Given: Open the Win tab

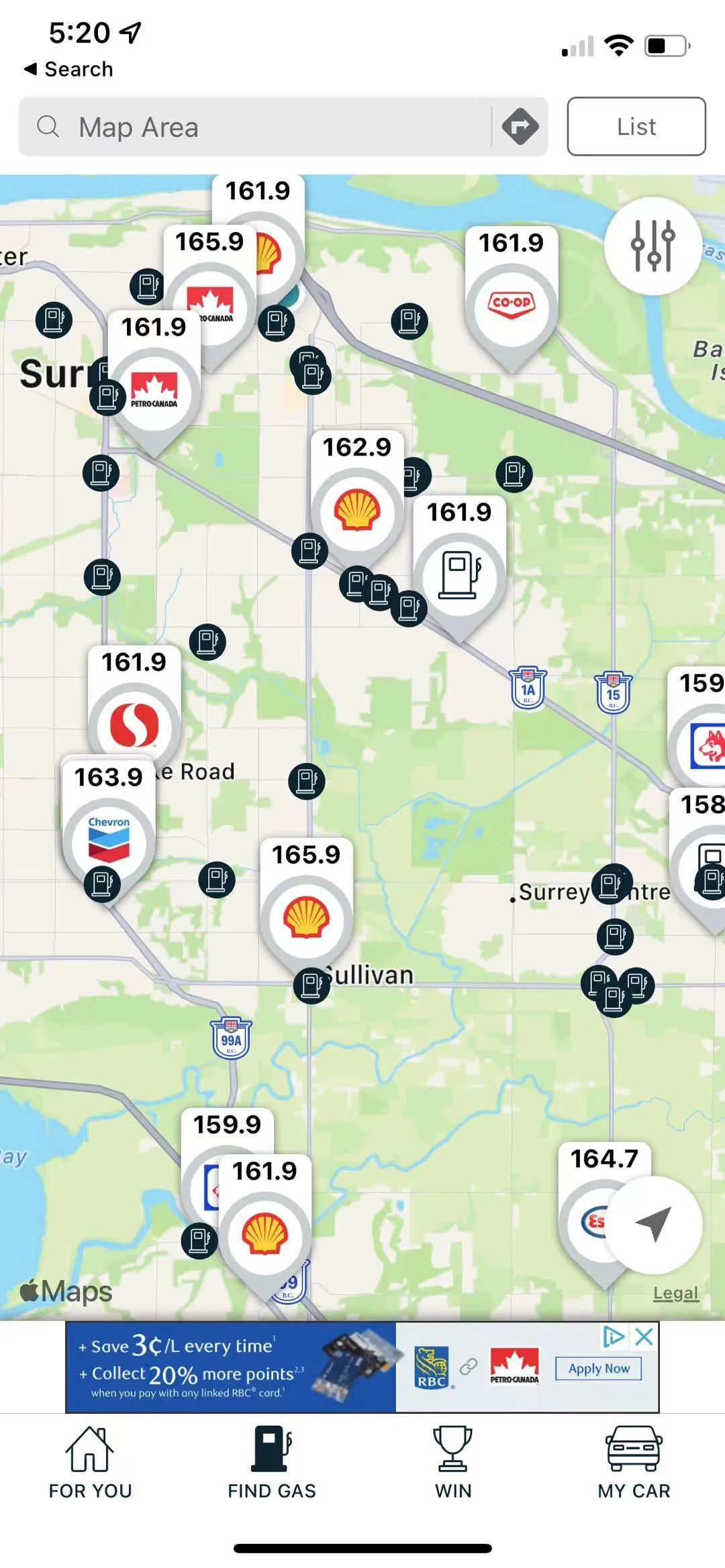Looking at the screenshot, I should 453,1463.
